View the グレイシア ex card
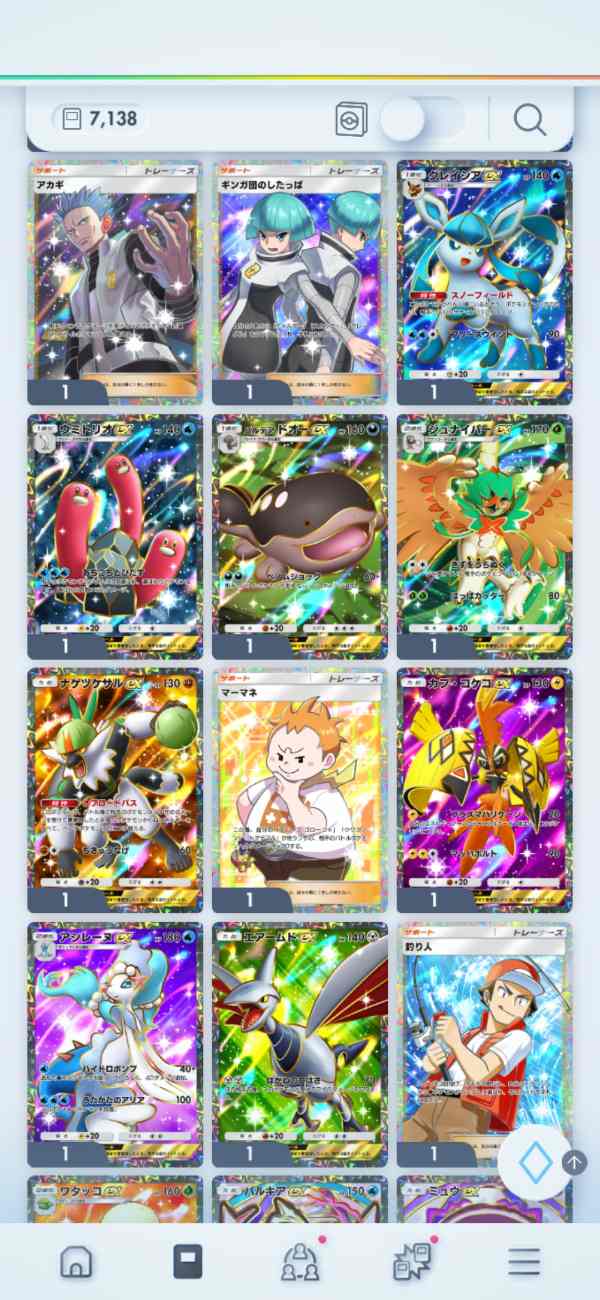This screenshot has width=600, height=1300. (x=484, y=283)
